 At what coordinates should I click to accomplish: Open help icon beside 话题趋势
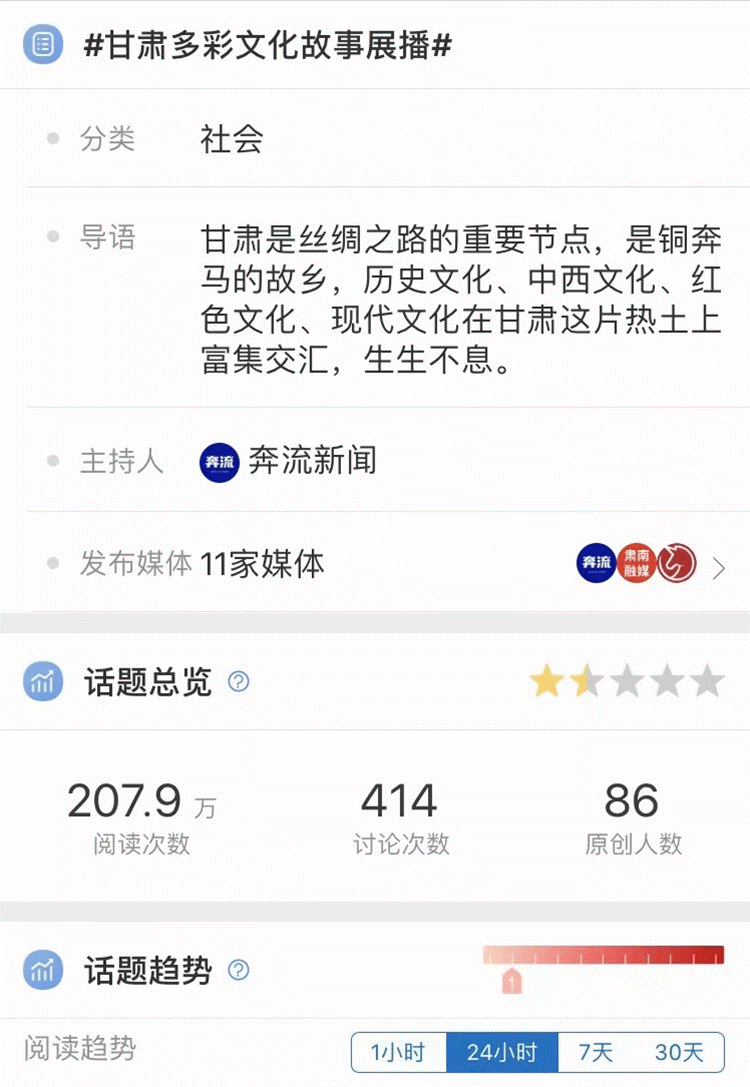click(x=239, y=970)
